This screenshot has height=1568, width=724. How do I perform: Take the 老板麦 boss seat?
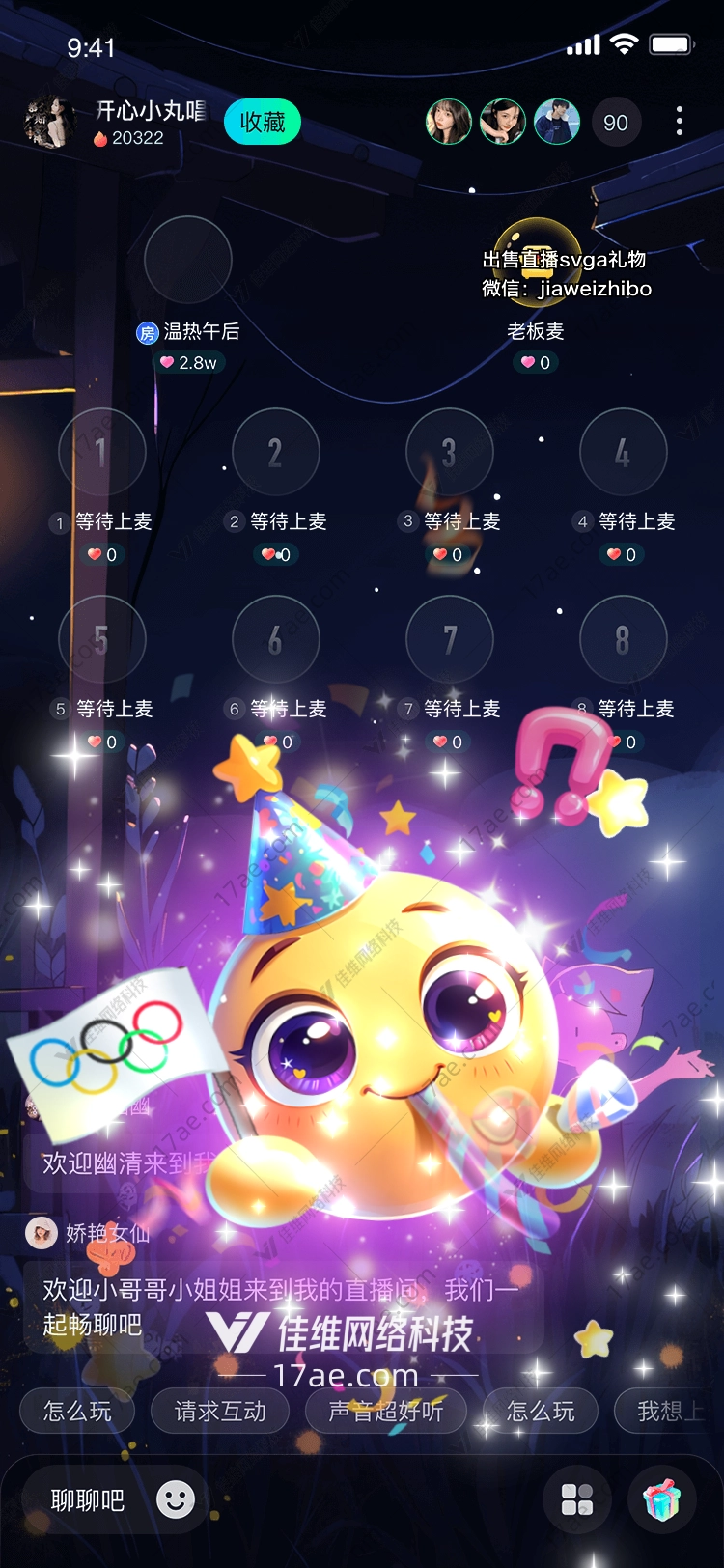537,260
